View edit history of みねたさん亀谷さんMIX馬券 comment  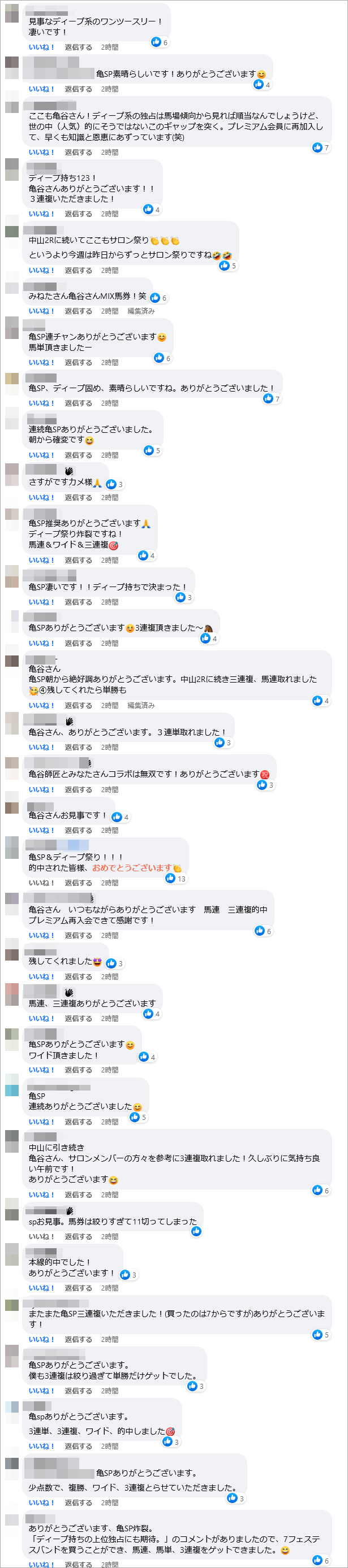click(141, 311)
